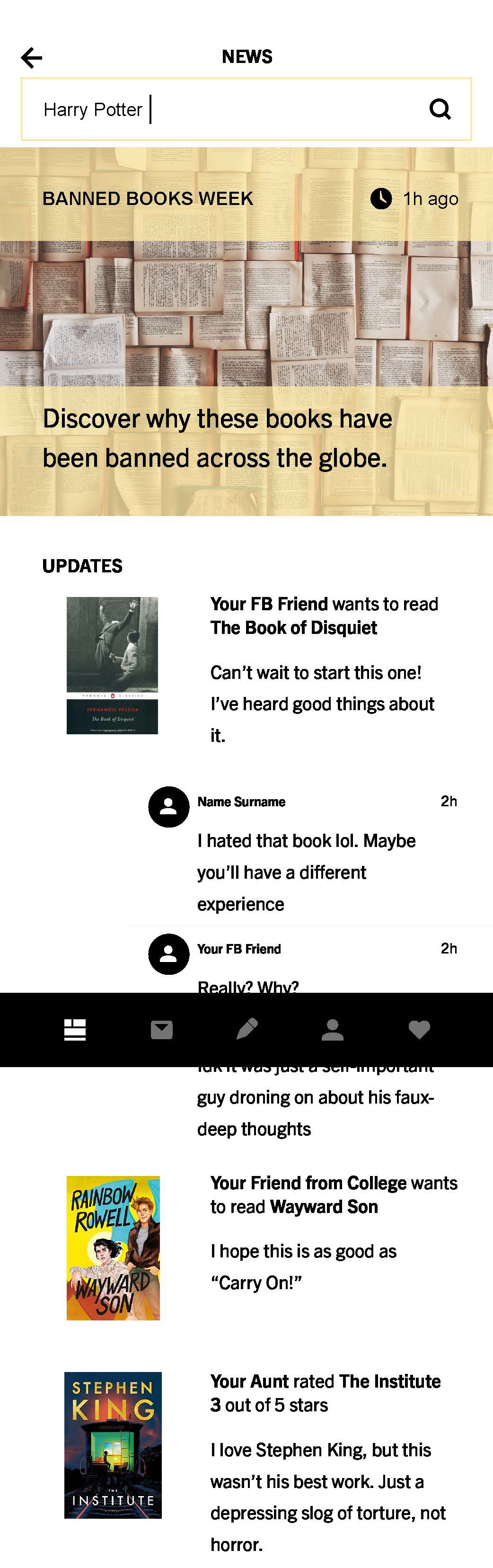Tap the Harry Potter search field
493x1568 pixels.
(x=225, y=109)
